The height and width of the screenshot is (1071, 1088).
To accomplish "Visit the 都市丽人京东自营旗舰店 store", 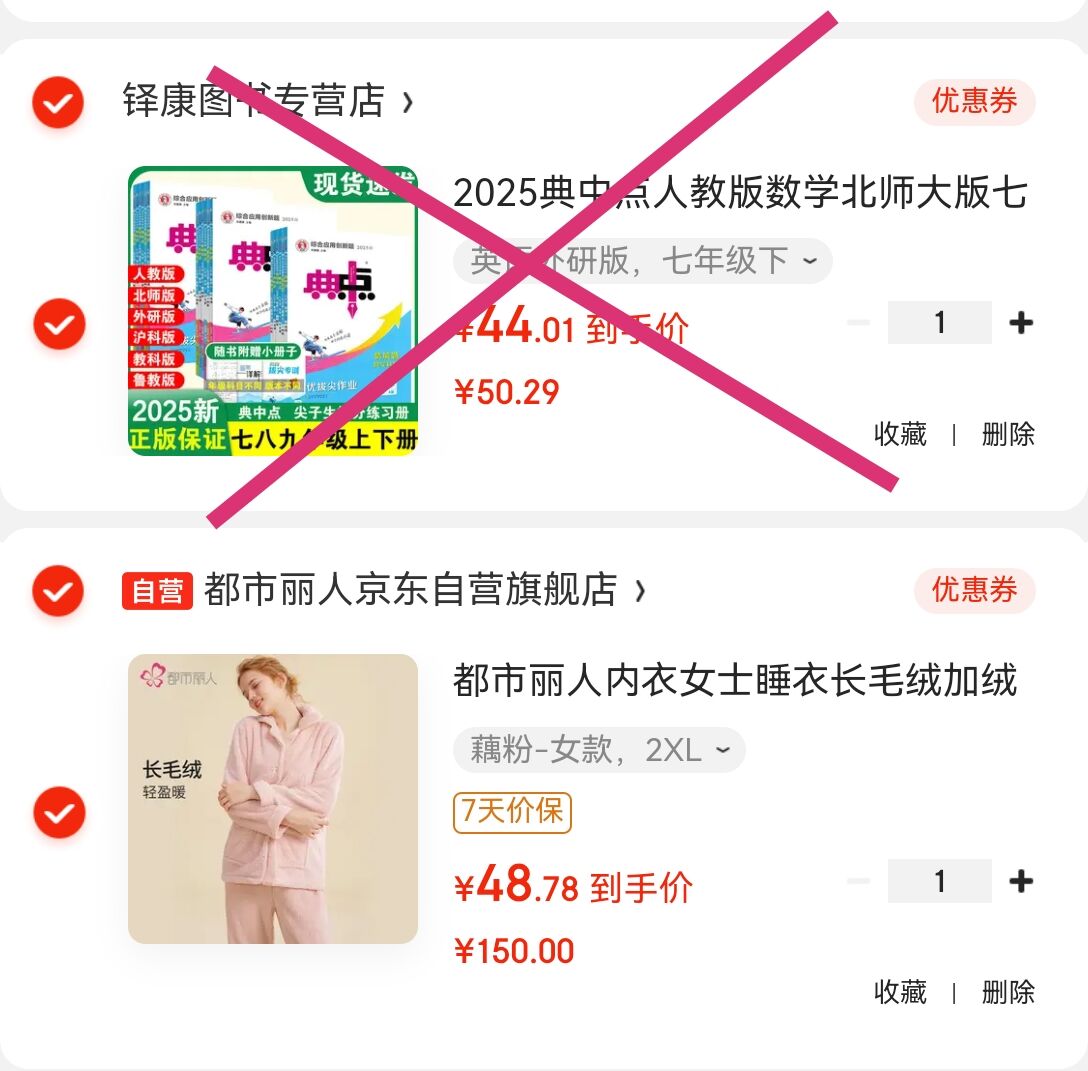I will [x=410, y=590].
